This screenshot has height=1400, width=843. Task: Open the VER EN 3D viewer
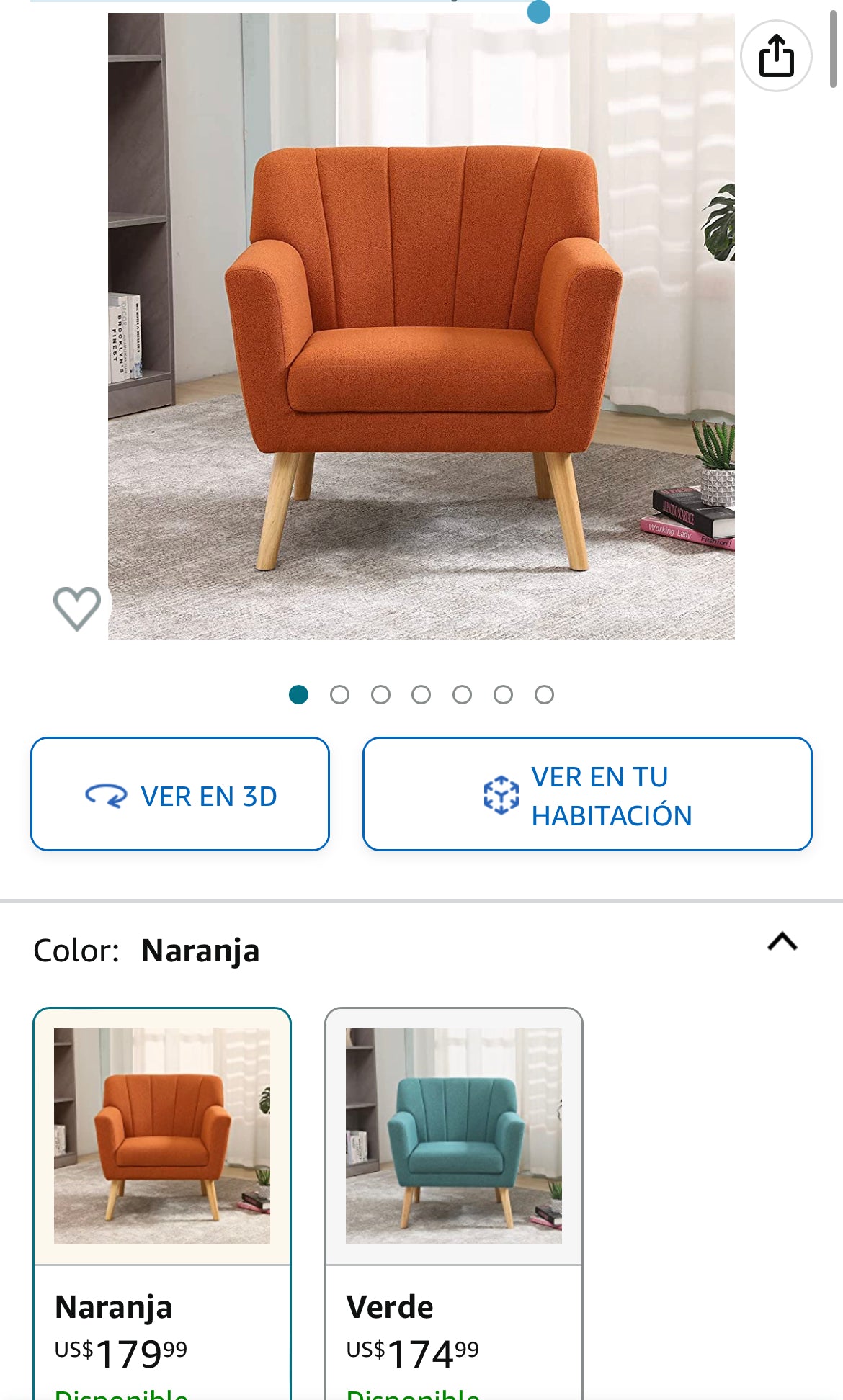(x=179, y=794)
